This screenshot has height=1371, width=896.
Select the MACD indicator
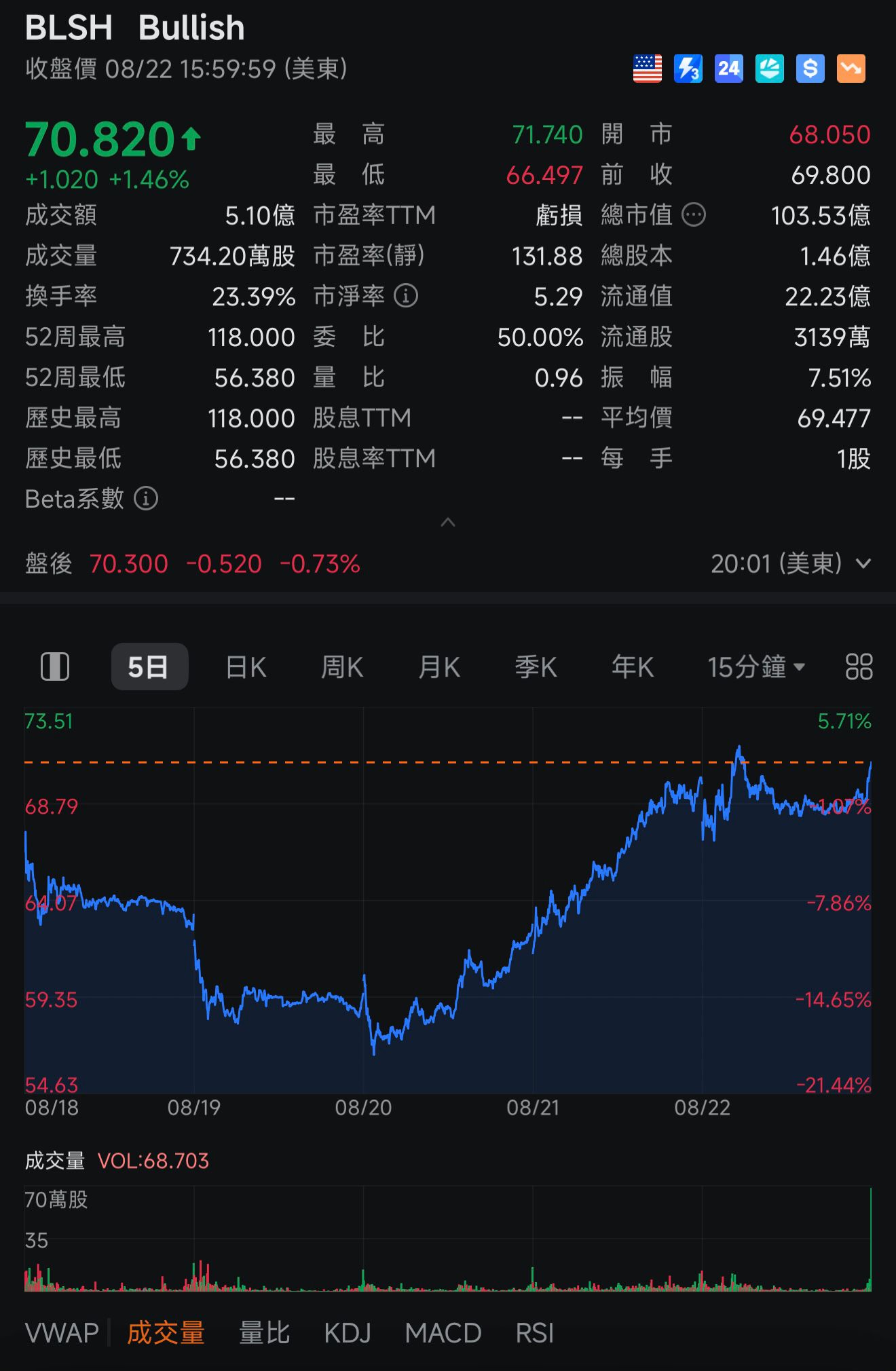pyautogui.click(x=443, y=1333)
